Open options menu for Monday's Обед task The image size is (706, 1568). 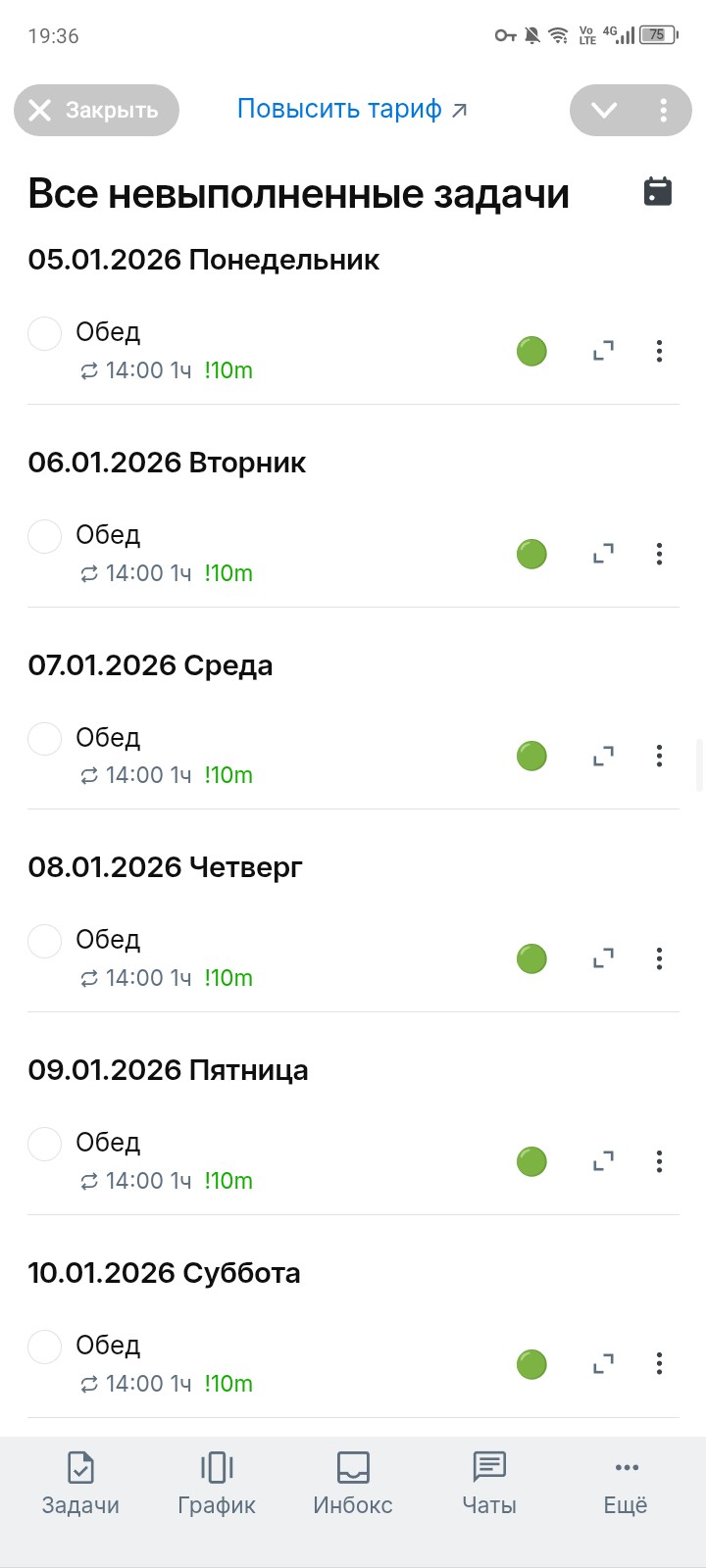[658, 351]
